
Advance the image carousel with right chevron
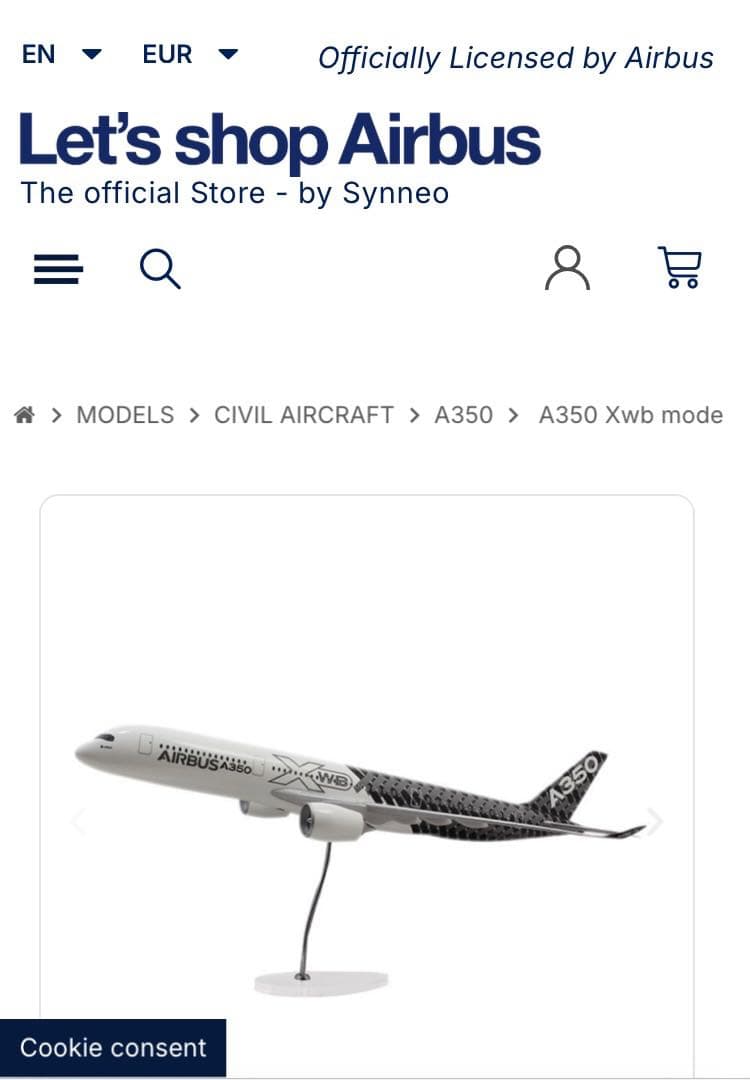click(656, 822)
